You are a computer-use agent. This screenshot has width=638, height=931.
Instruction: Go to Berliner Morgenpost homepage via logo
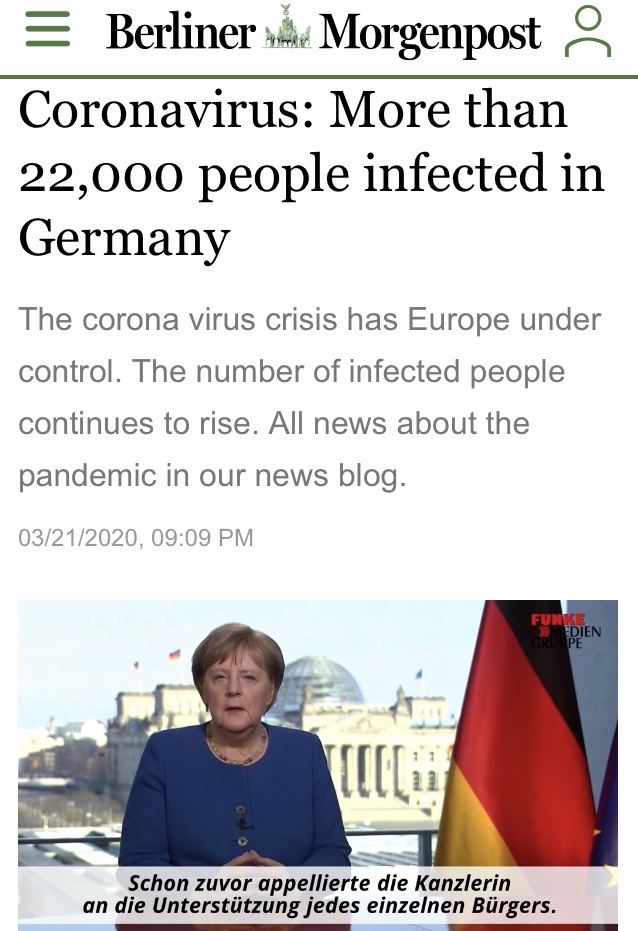click(323, 33)
